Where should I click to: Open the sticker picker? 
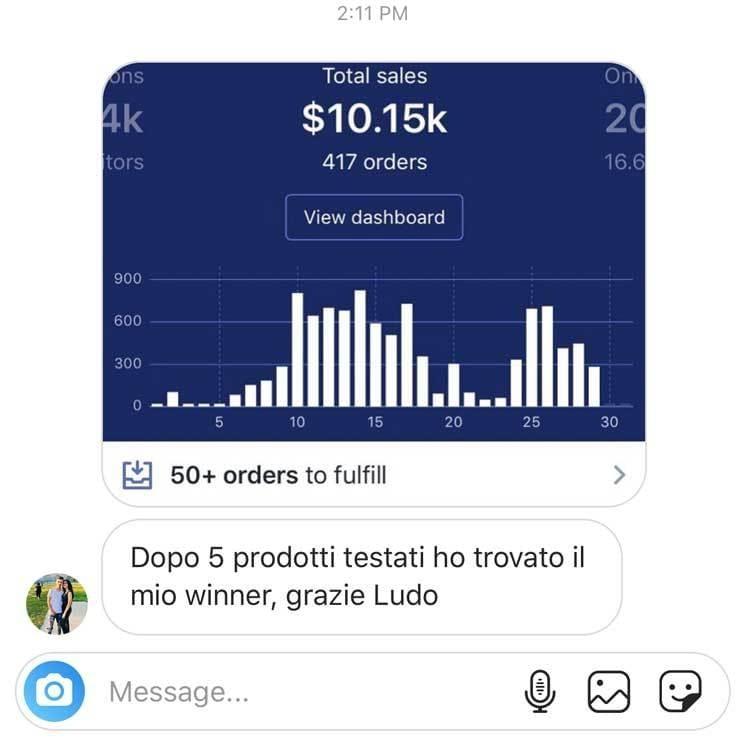681,691
